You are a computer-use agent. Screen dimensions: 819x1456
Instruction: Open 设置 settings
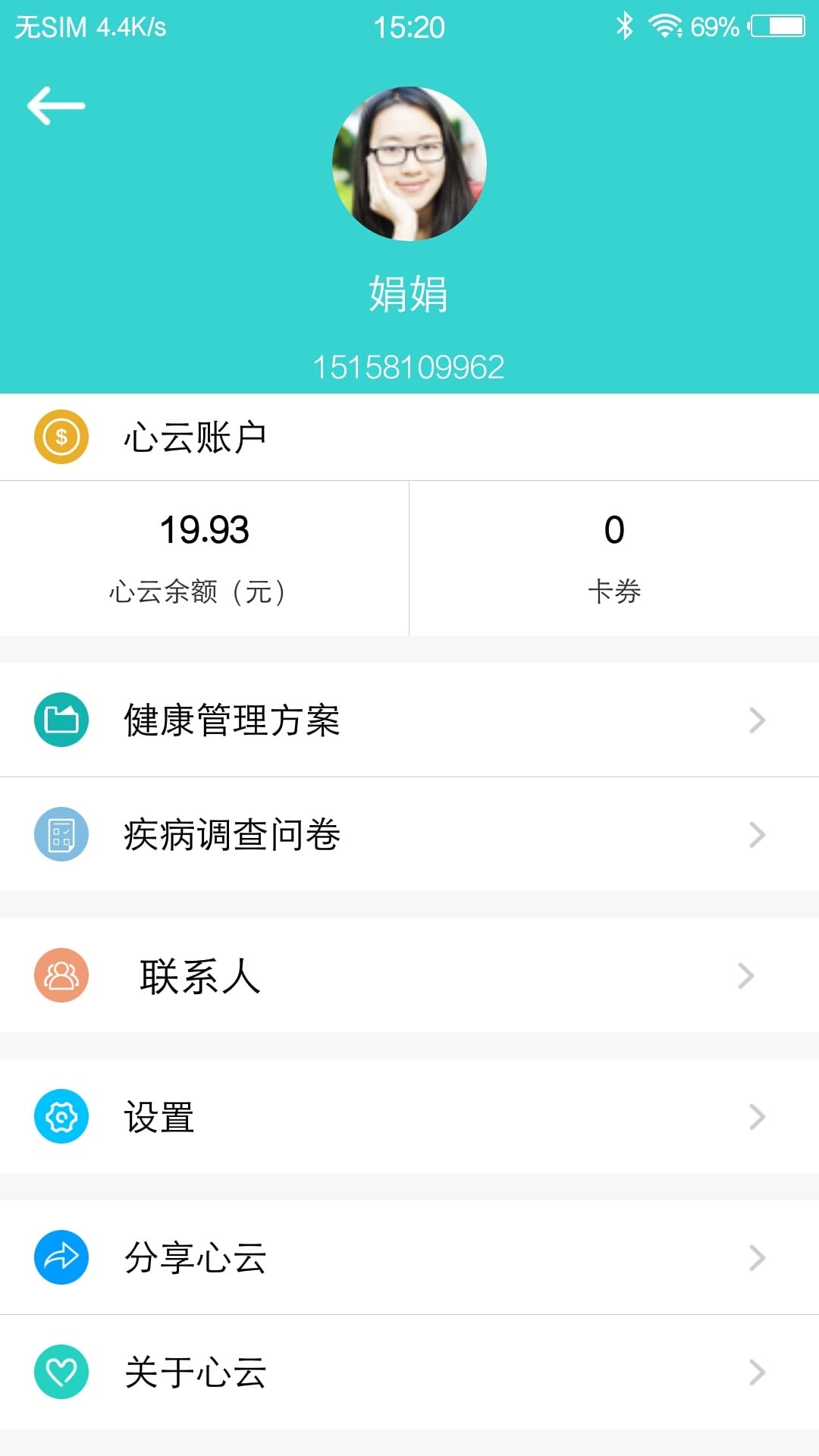409,1116
